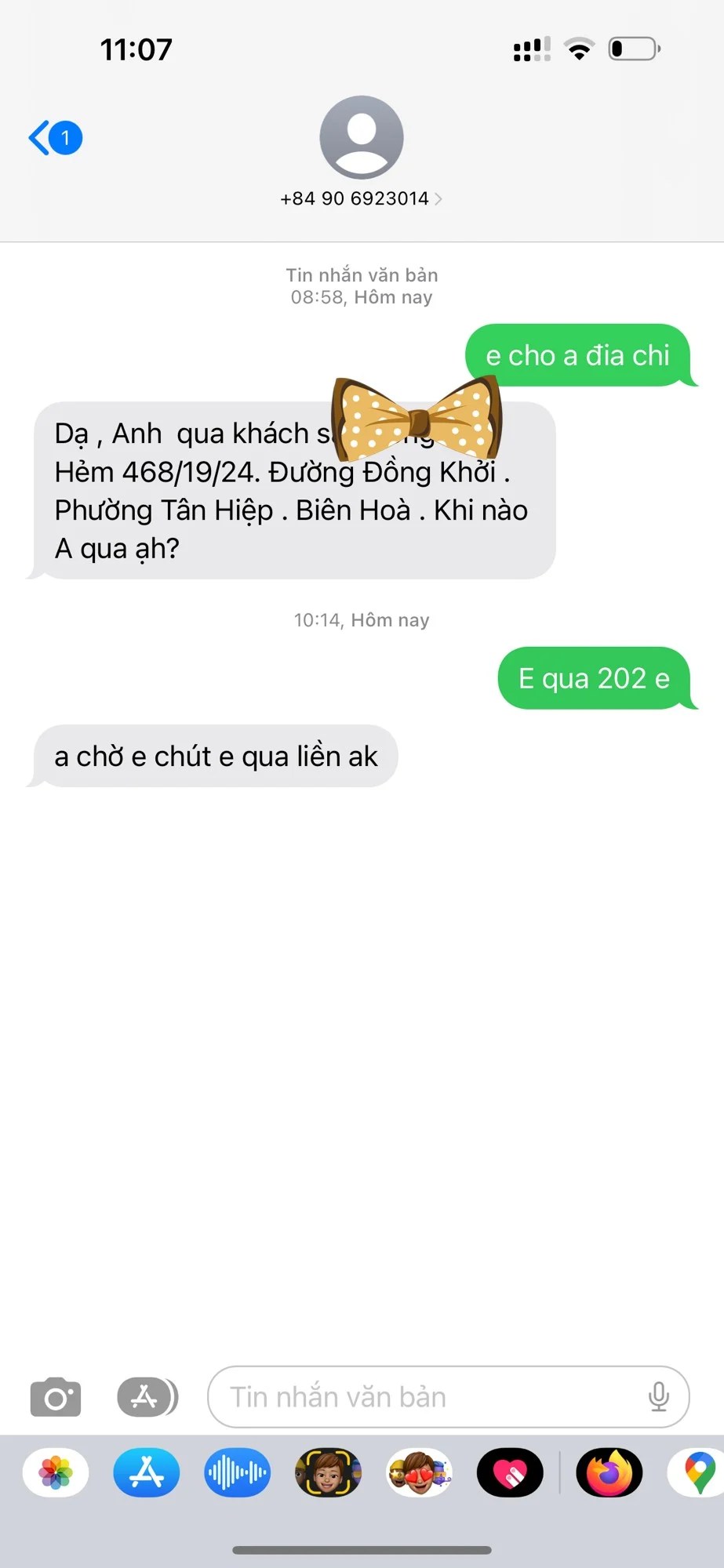Screen dimensions: 724x1568
Task: Go back to the messages list
Action: pos(53,138)
